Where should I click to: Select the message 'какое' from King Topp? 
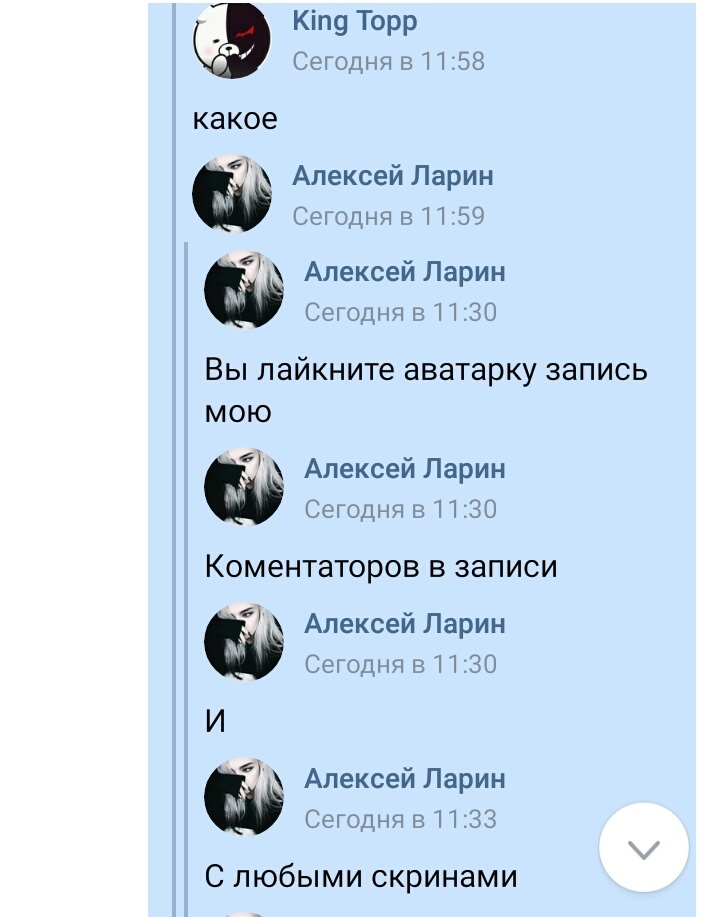[x=235, y=119]
